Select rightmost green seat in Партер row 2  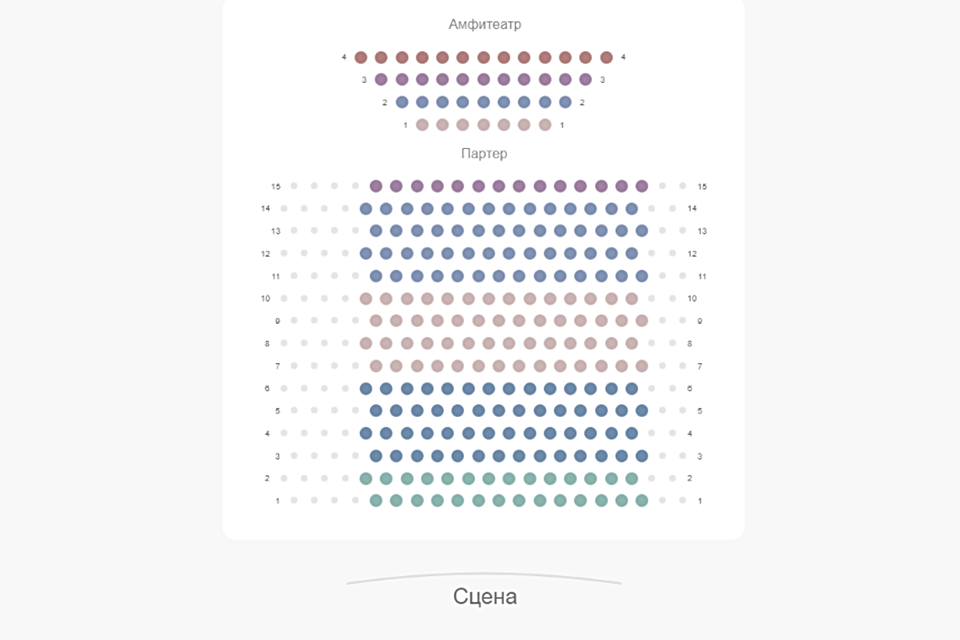632,478
